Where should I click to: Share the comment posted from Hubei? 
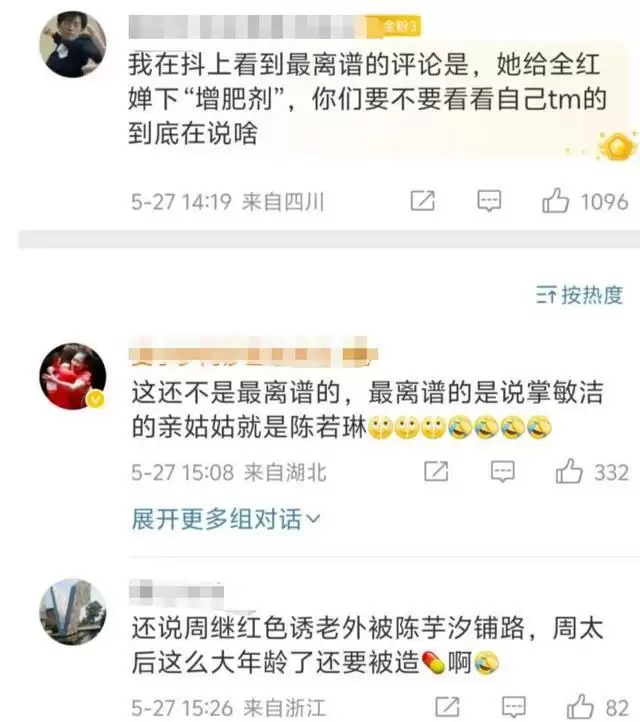436,471
